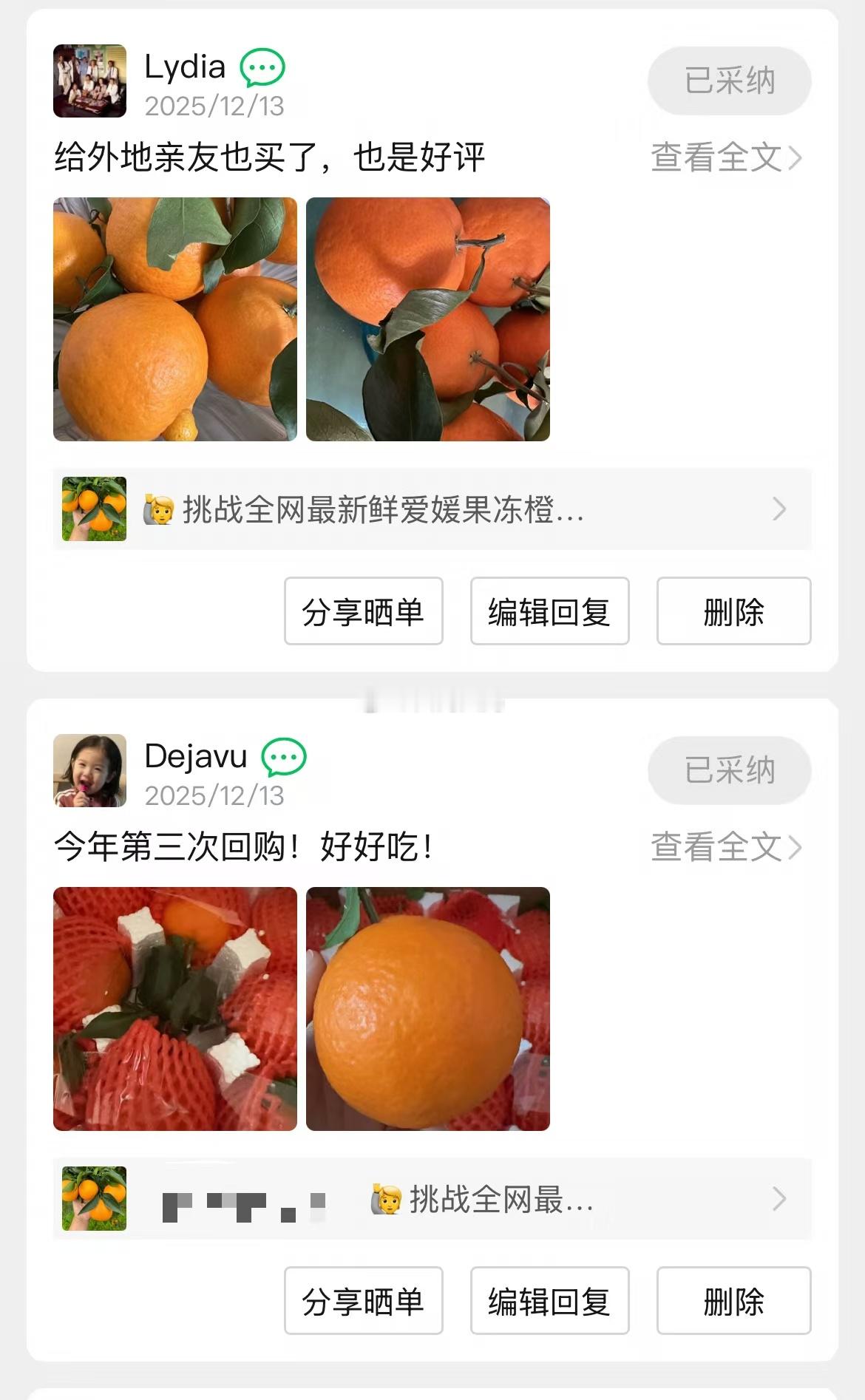The width and height of the screenshot is (865, 1400).
Task: Tap the chat bubble icon beside Lydia
Action: (262, 68)
